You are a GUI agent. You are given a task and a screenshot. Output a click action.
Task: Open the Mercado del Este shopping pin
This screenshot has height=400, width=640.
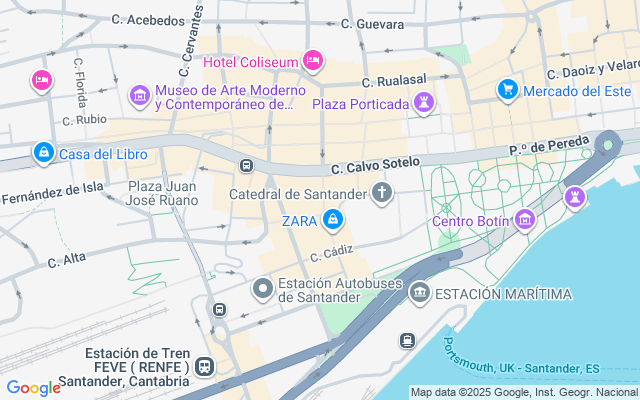pos(508,90)
